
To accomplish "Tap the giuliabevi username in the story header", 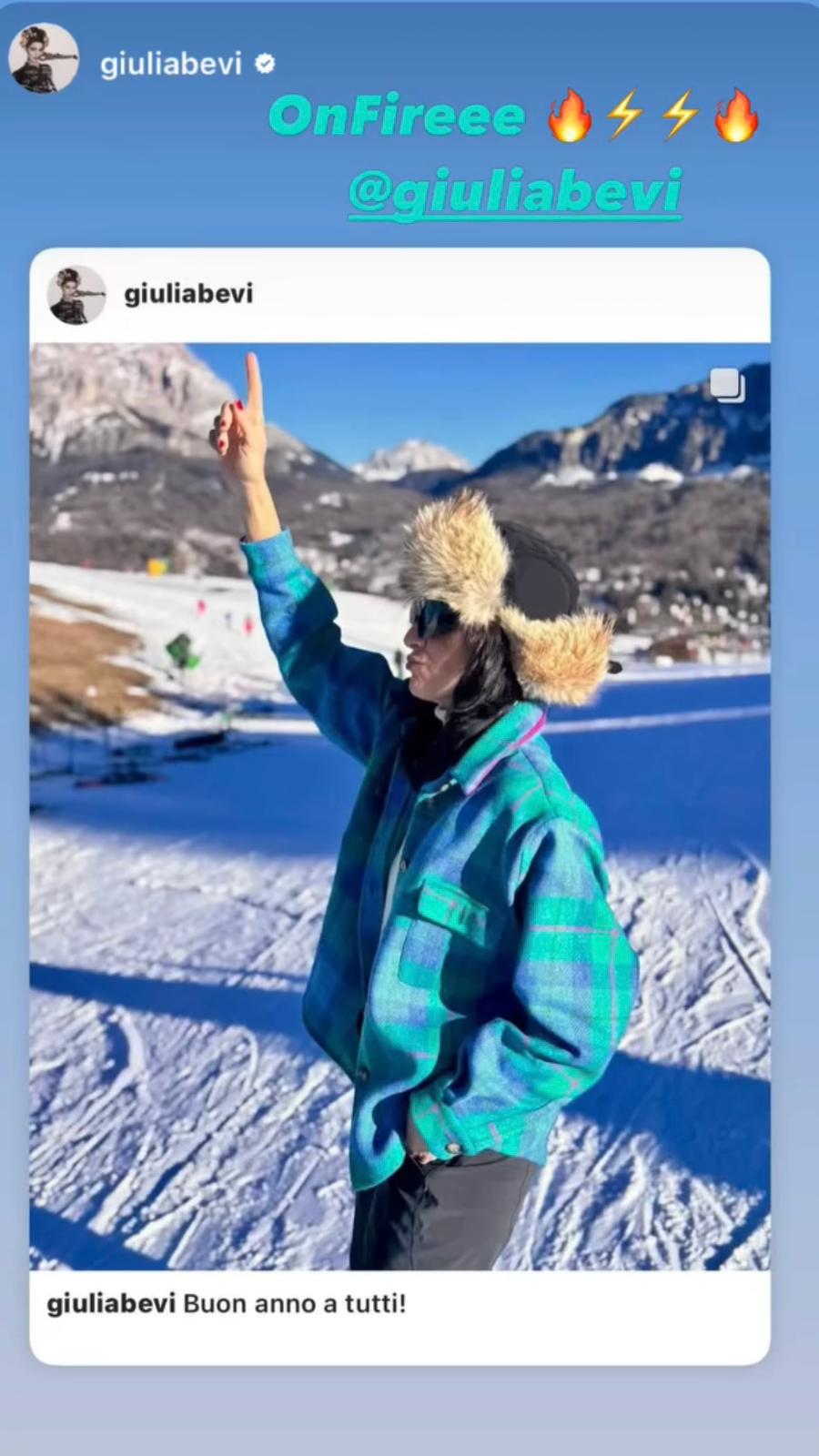I will tap(171, 65).
